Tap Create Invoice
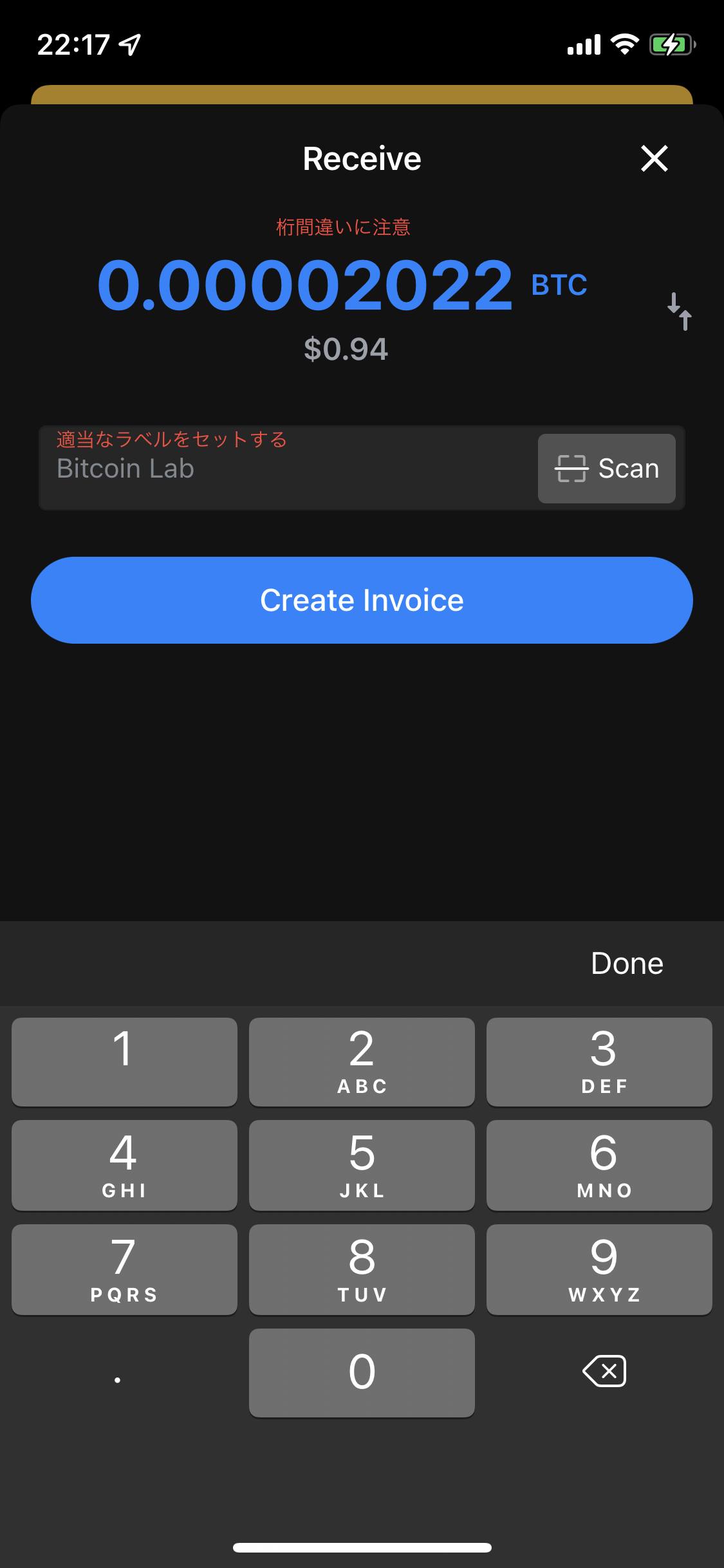This screenshot has width=724, height=1568. 362,600
